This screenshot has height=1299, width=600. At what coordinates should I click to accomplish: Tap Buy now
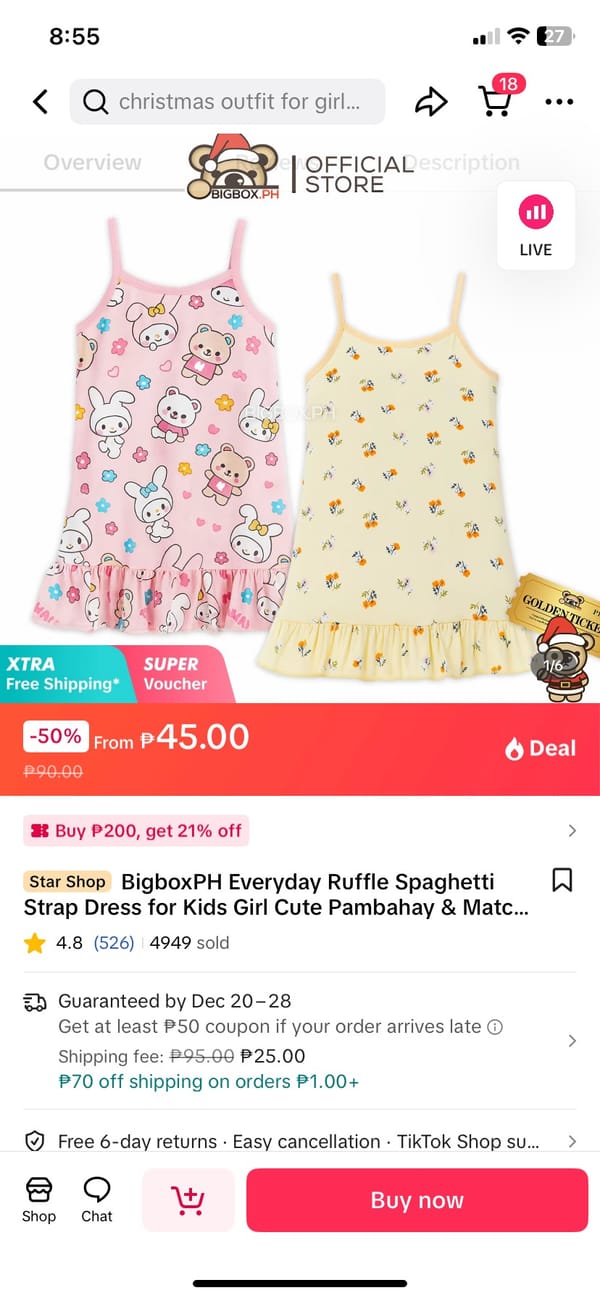click(417, 1200)
